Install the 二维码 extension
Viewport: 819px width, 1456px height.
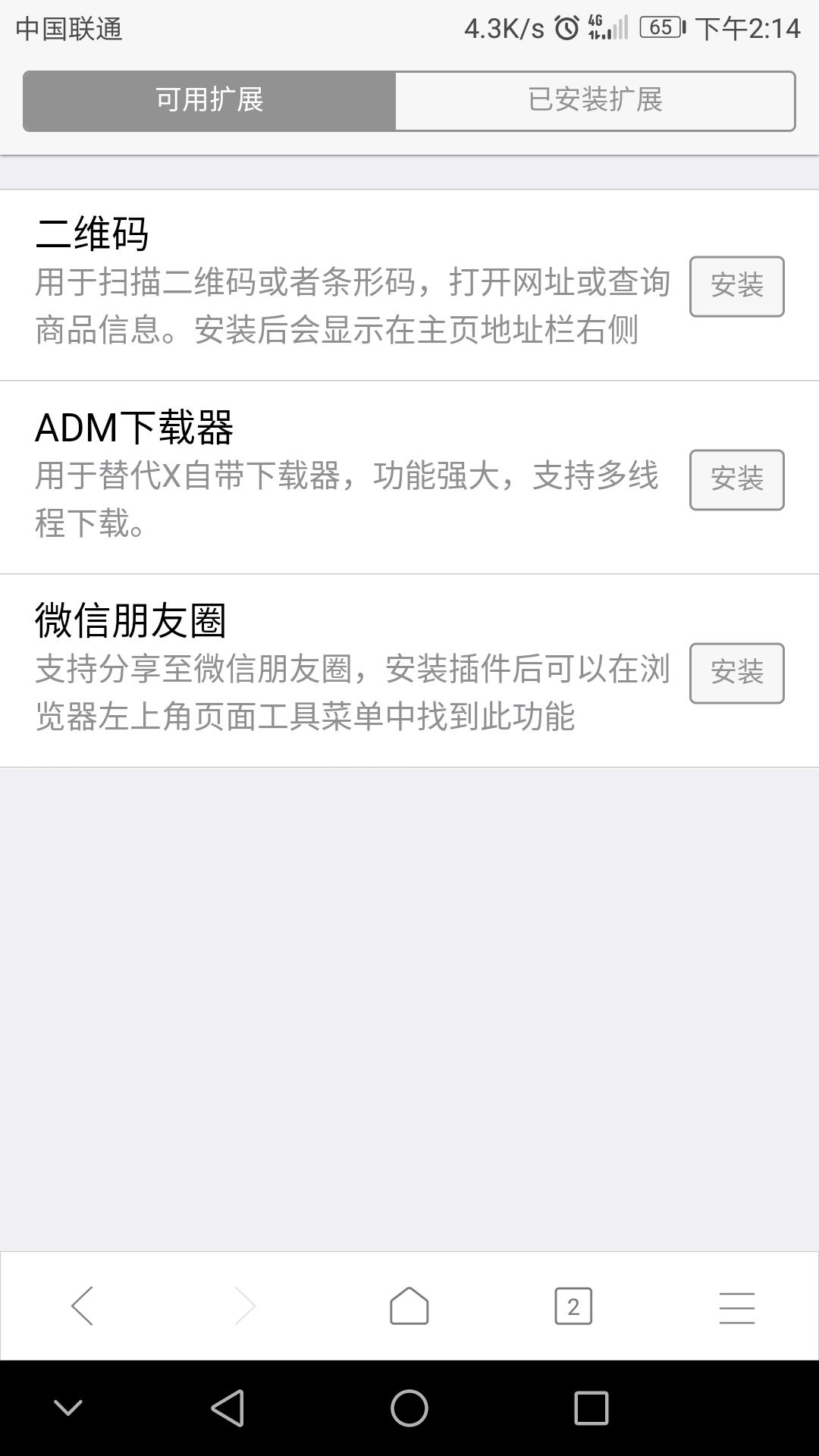coord(736,287)
